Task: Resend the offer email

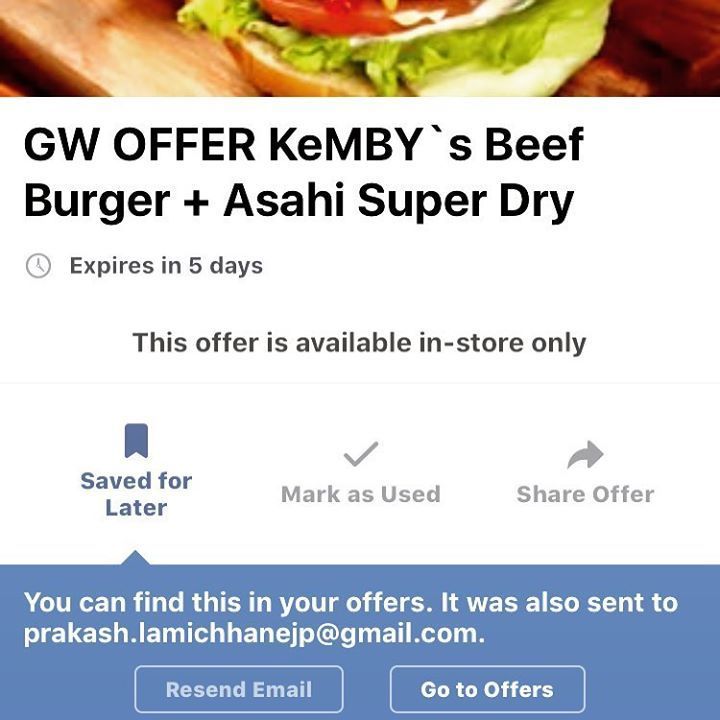Action: [239, 689]
